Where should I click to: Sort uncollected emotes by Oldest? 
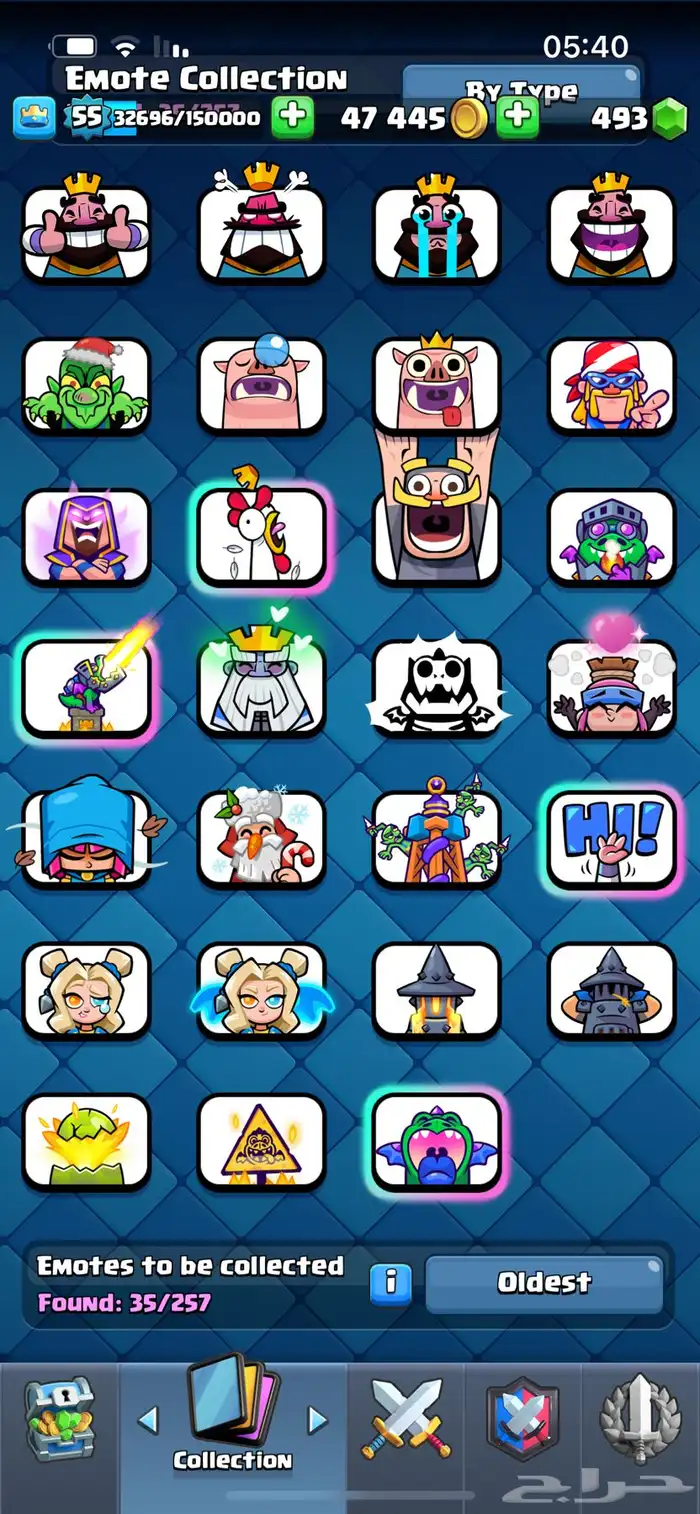(544, 1283)
